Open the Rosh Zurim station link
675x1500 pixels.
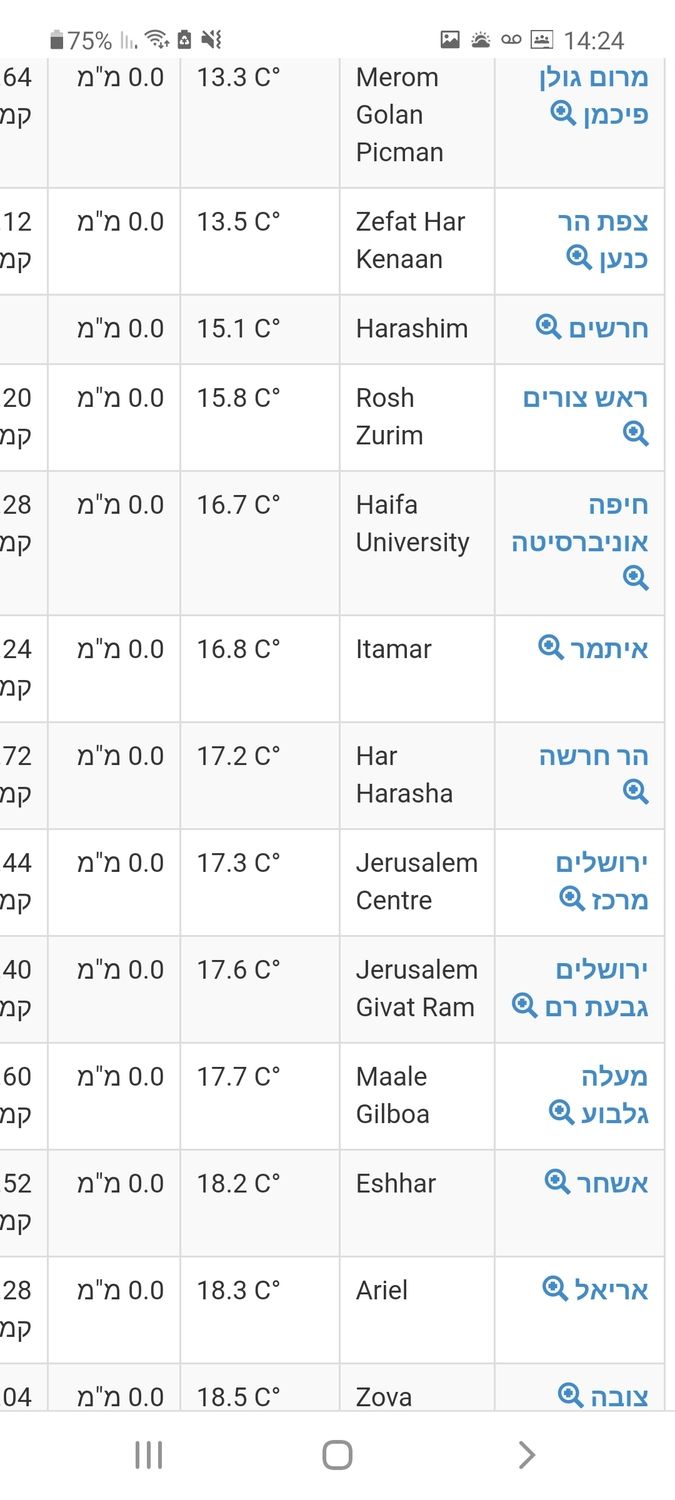[x=586, y=398]
